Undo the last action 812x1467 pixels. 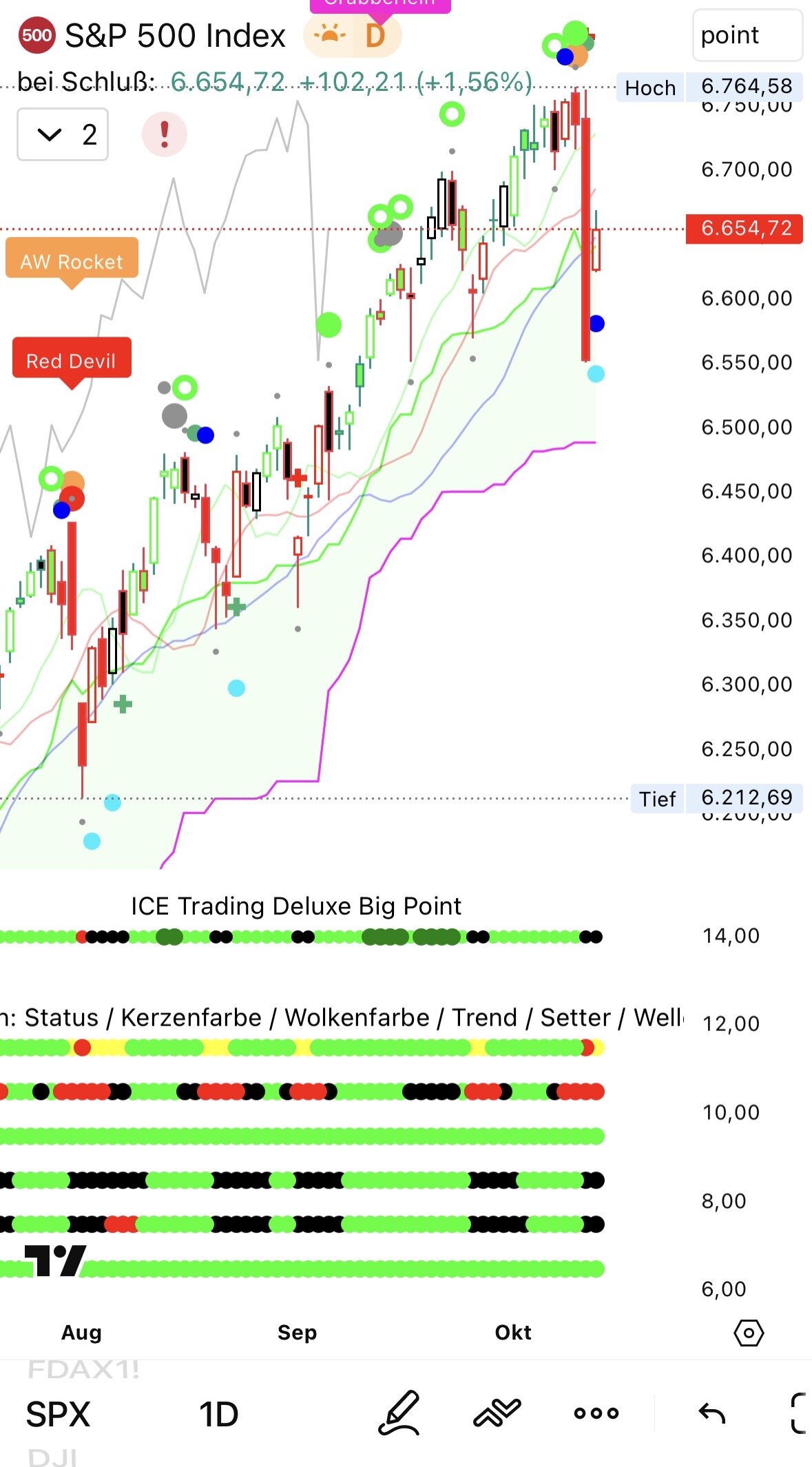711,1413
